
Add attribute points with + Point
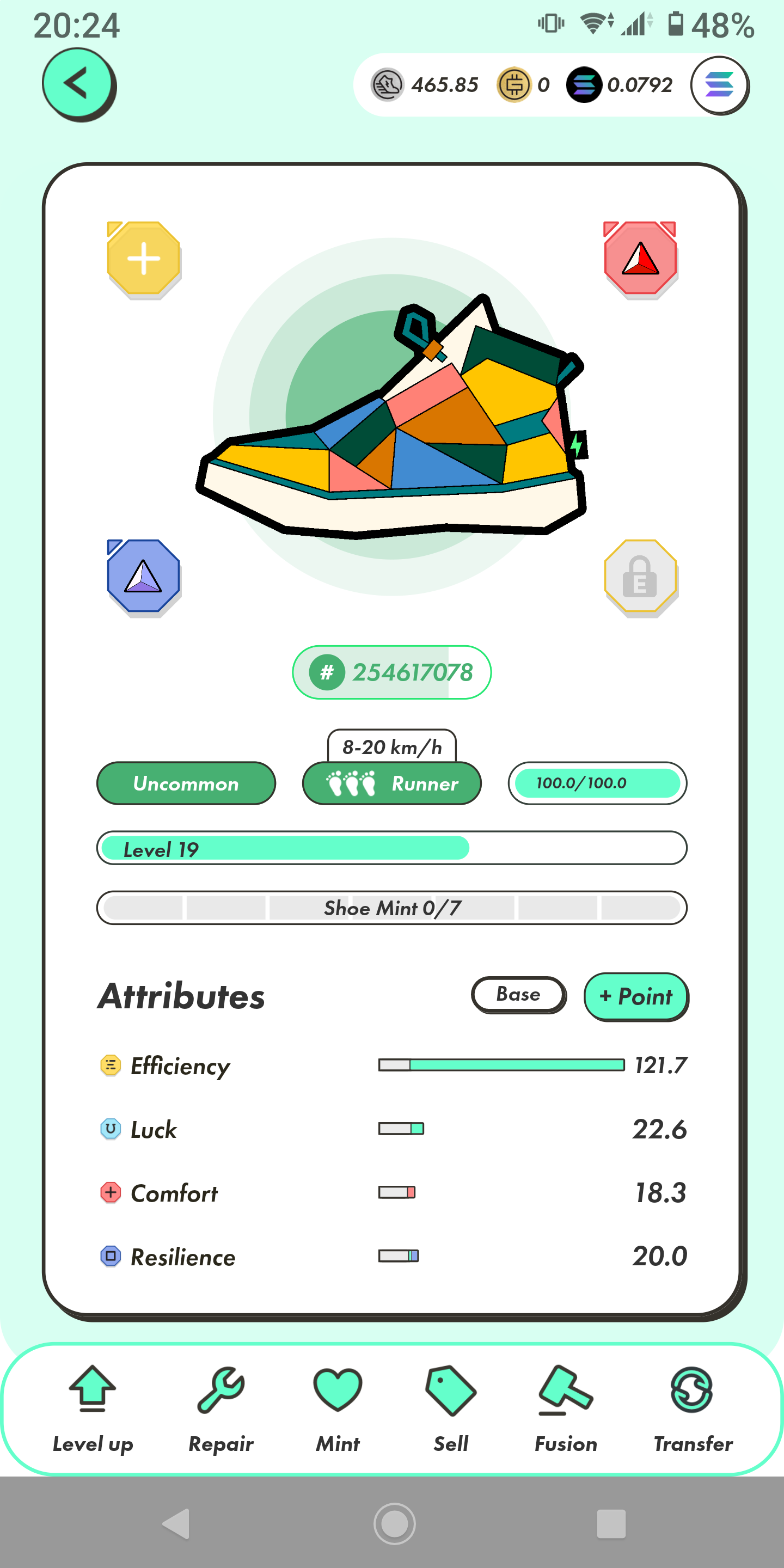635,996
